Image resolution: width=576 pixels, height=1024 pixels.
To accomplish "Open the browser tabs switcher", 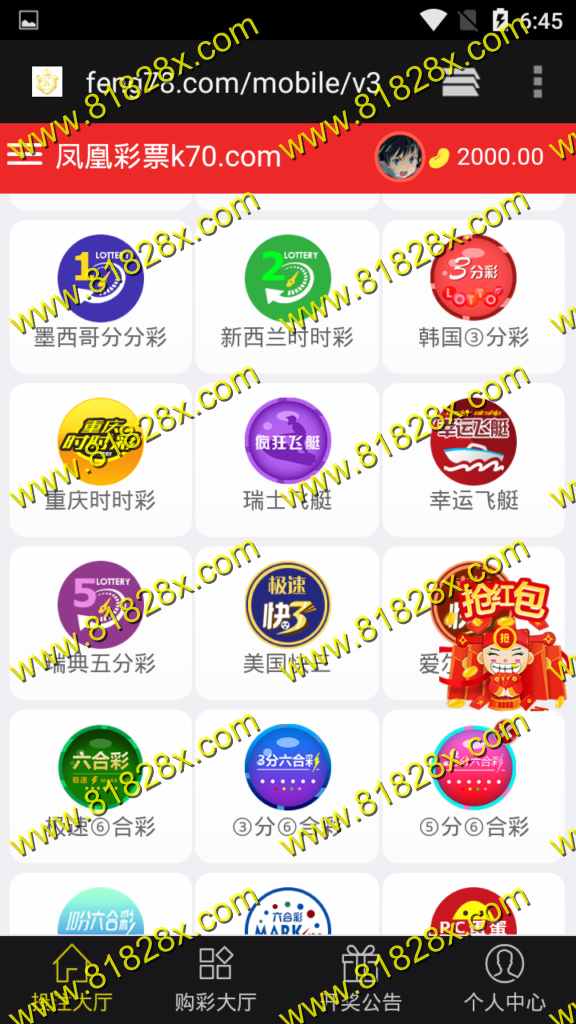I will coord(460,82).
